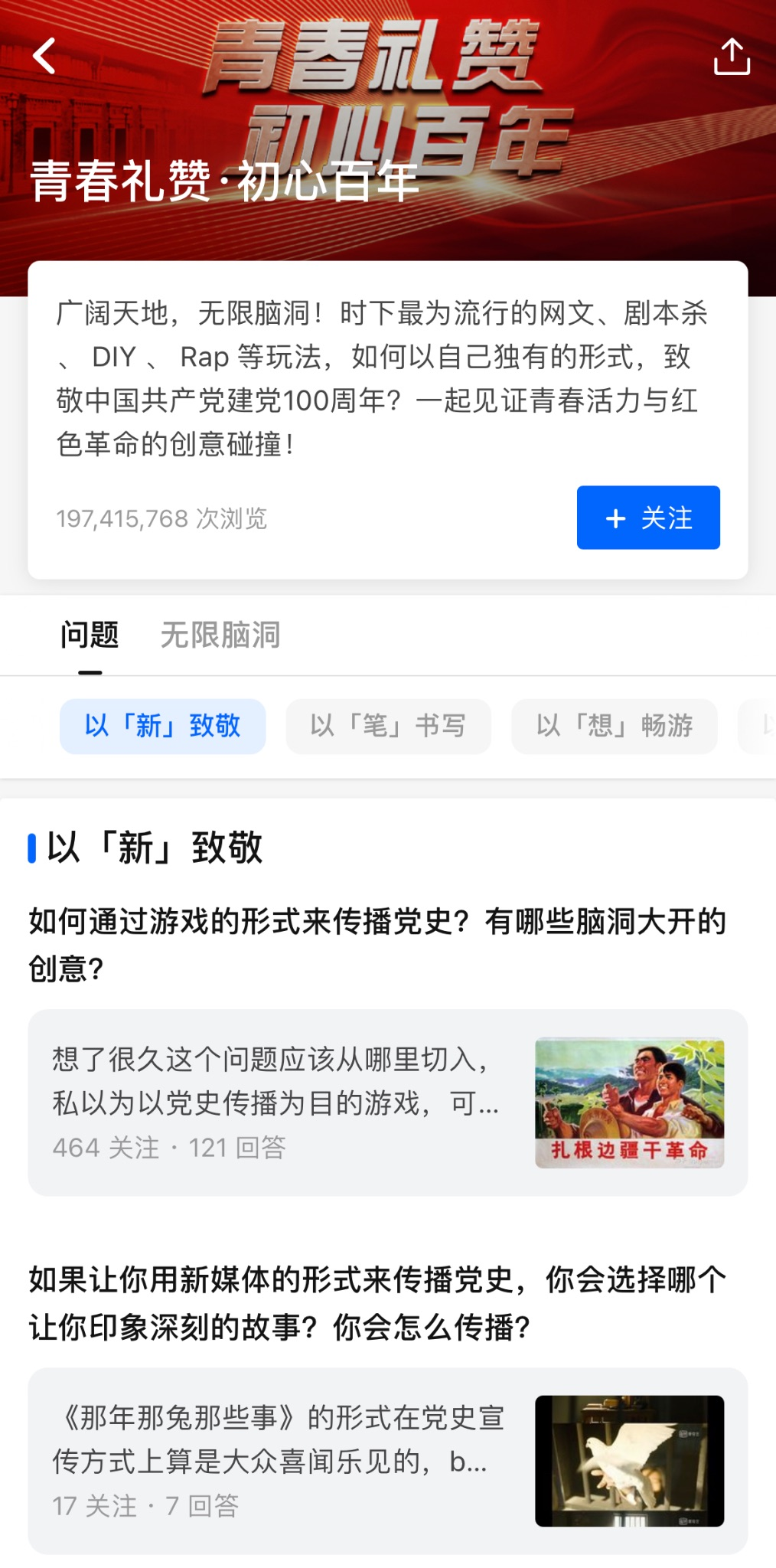Tap the 关注 follow button
776x1568 pixels.
(647, 518)
